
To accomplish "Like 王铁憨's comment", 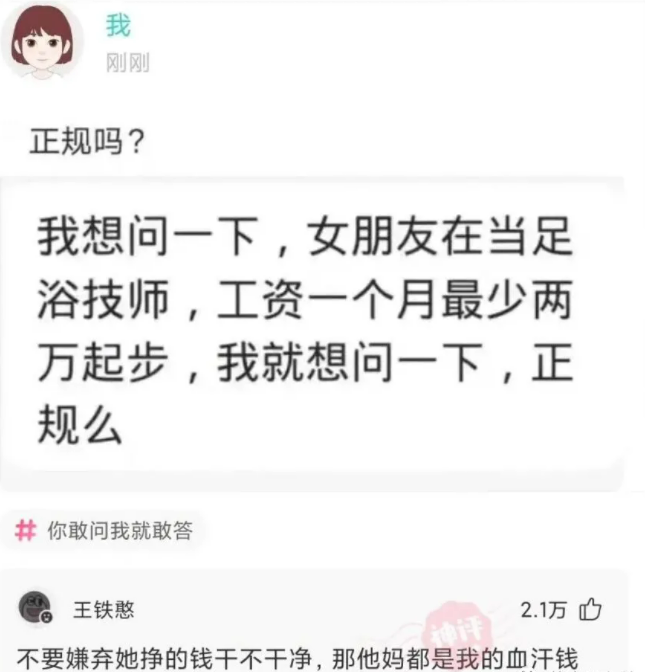I will (x=591, y=608).
